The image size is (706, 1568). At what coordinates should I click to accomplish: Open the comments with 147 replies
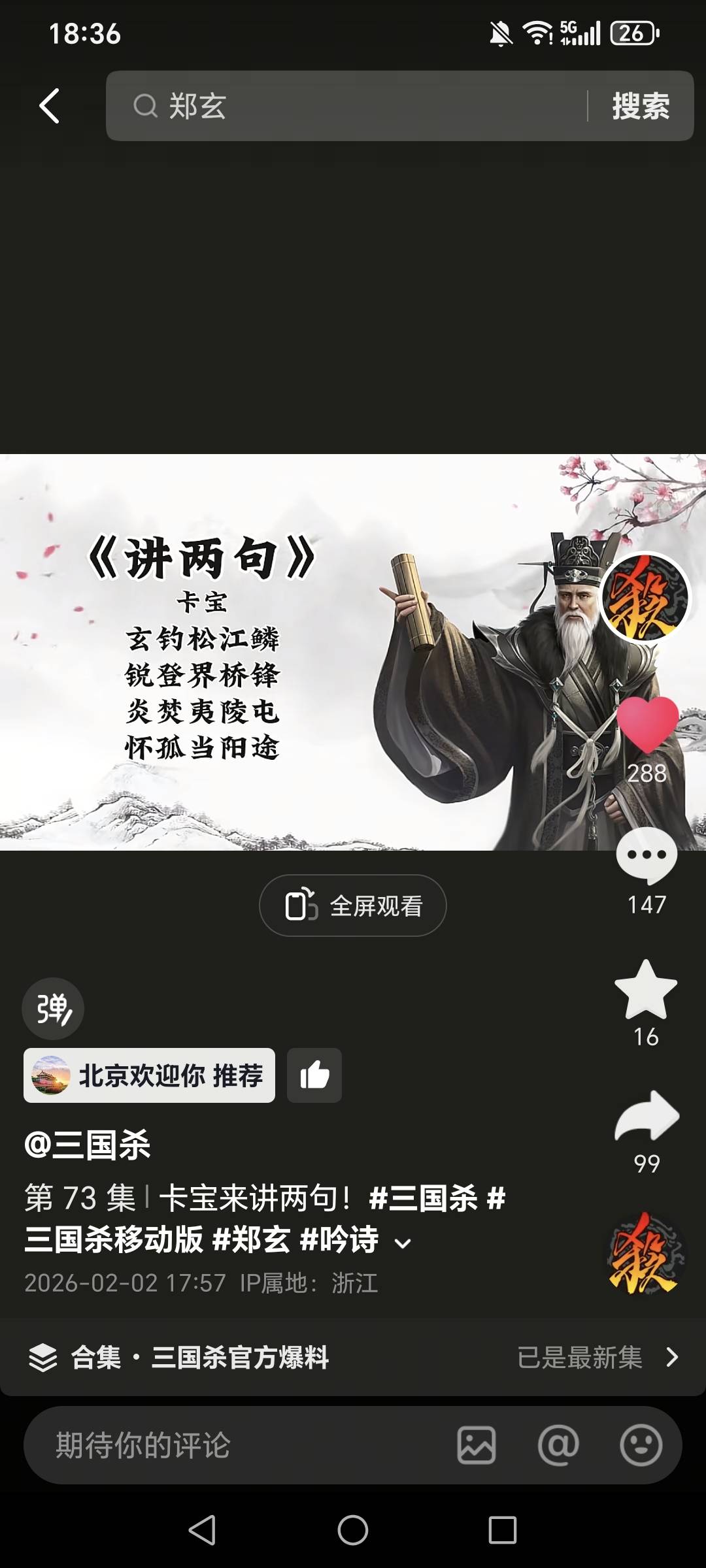(x=647, y=856)
